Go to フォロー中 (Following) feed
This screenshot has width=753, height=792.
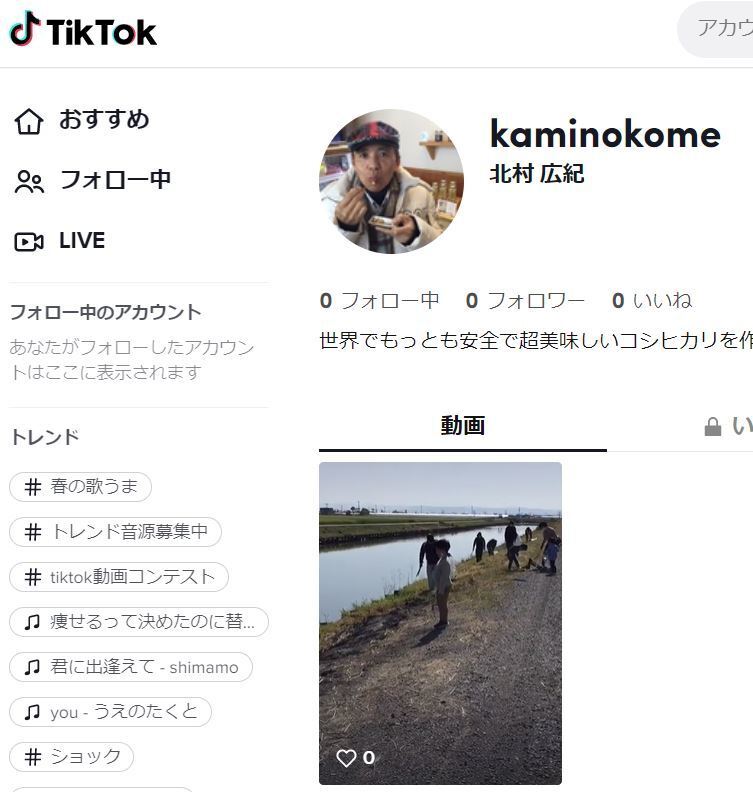pos(93,180)
